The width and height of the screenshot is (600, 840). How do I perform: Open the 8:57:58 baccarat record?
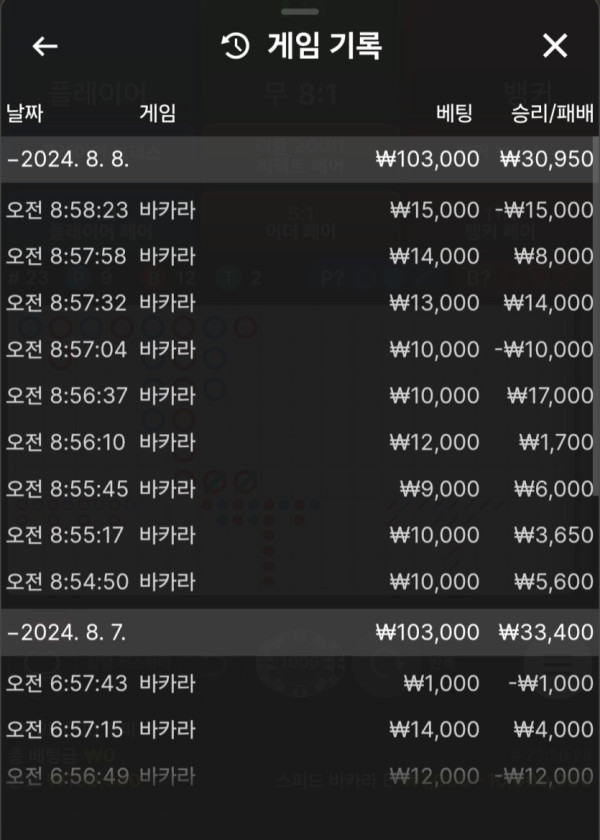click(300, 256)
